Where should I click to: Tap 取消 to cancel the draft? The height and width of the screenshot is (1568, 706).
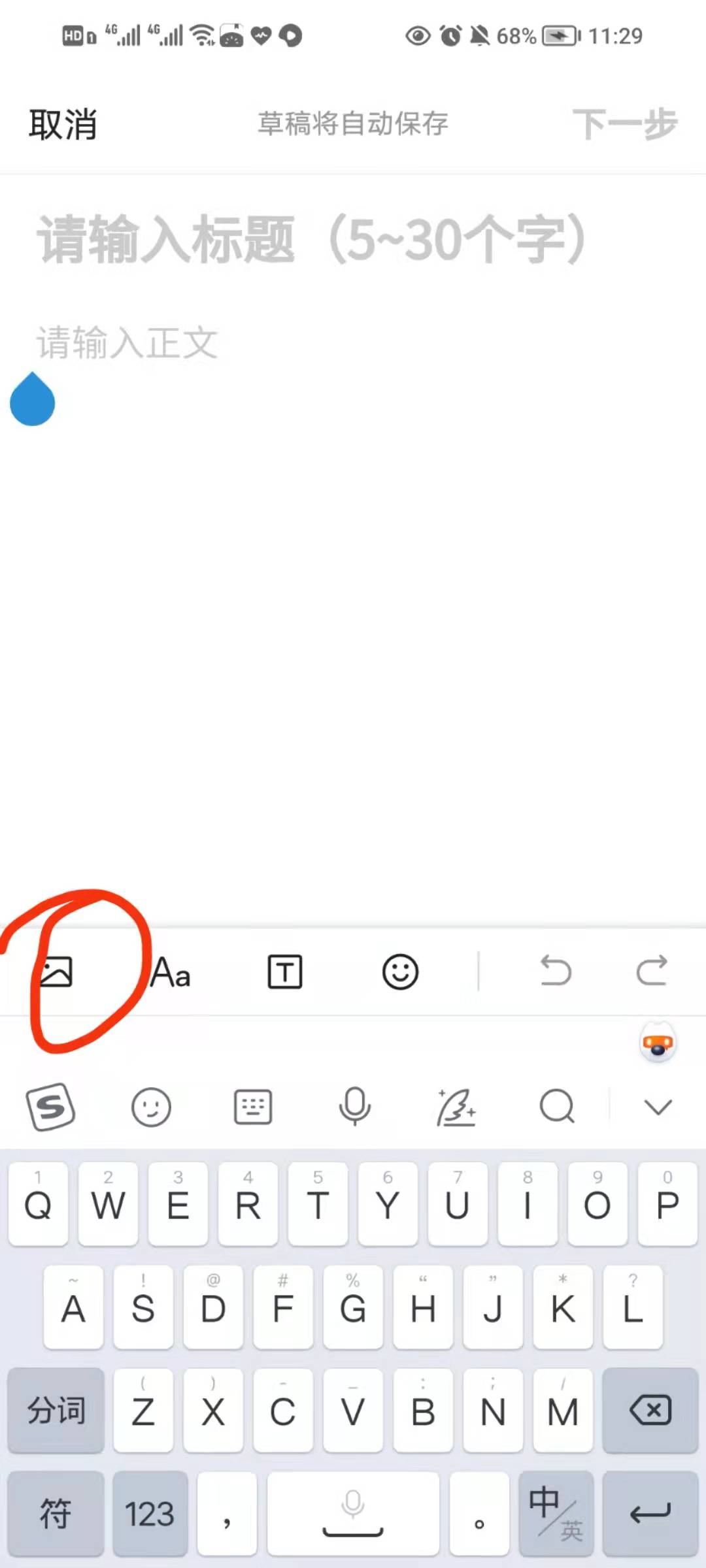pyautogui.click(x=63, y=124)
